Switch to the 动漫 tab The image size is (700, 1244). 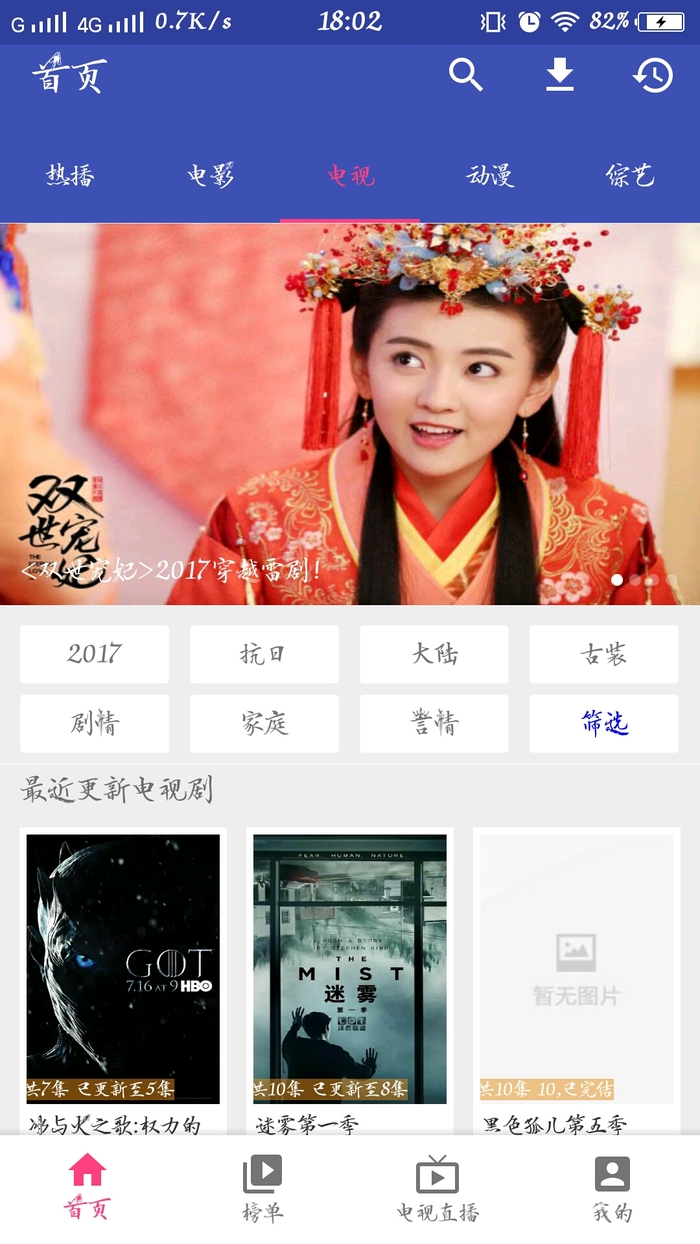490,176
